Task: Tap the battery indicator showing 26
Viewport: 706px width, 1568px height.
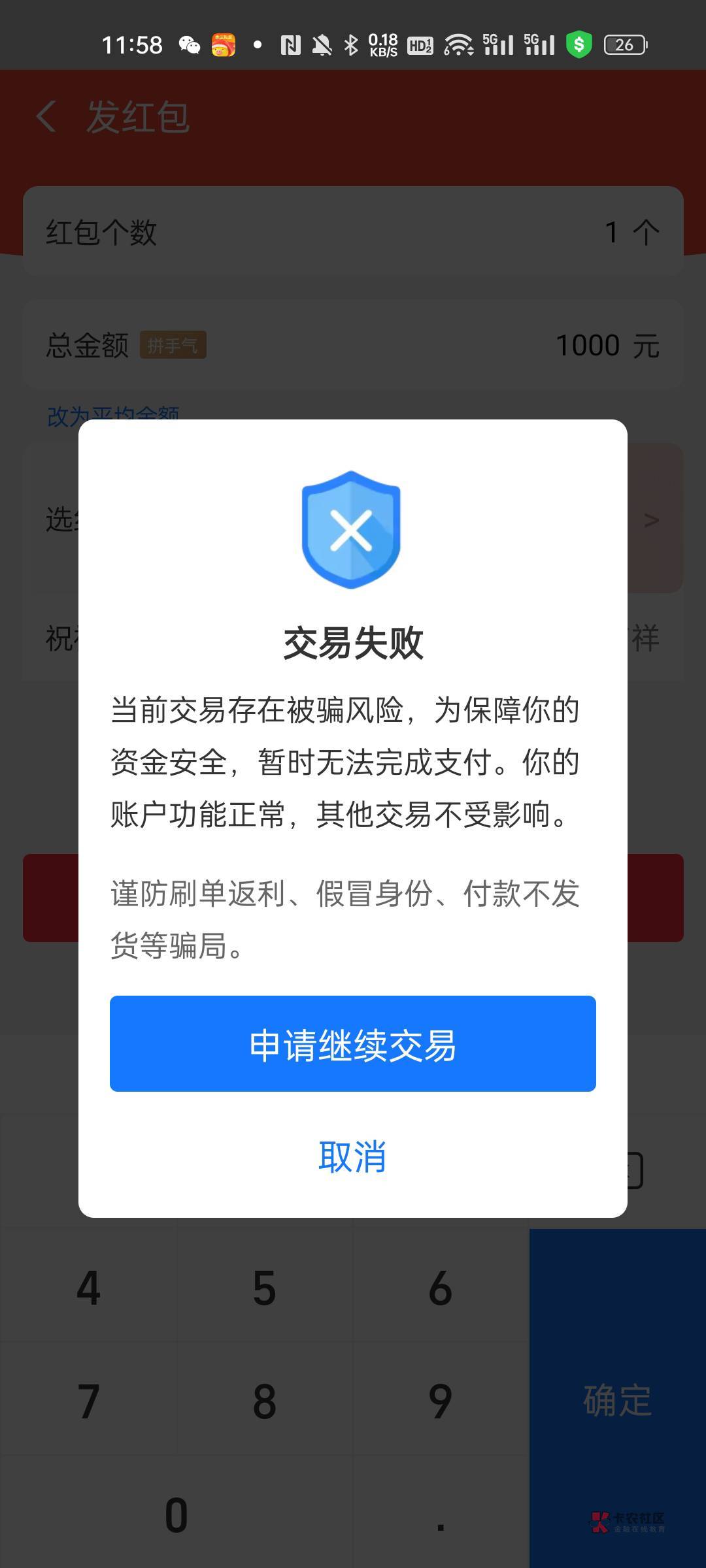Action: [624, 46]
